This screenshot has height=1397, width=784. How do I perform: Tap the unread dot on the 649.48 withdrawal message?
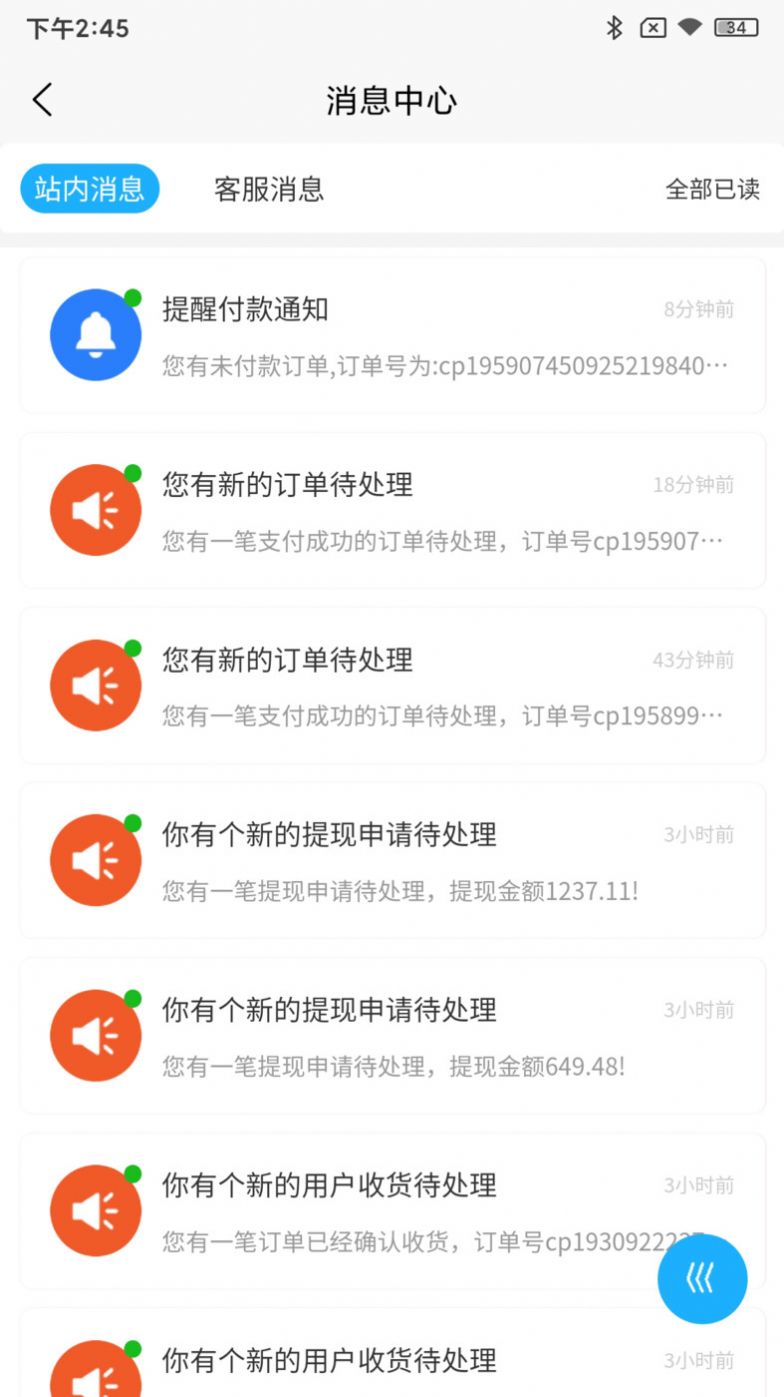tap(132, 997)
